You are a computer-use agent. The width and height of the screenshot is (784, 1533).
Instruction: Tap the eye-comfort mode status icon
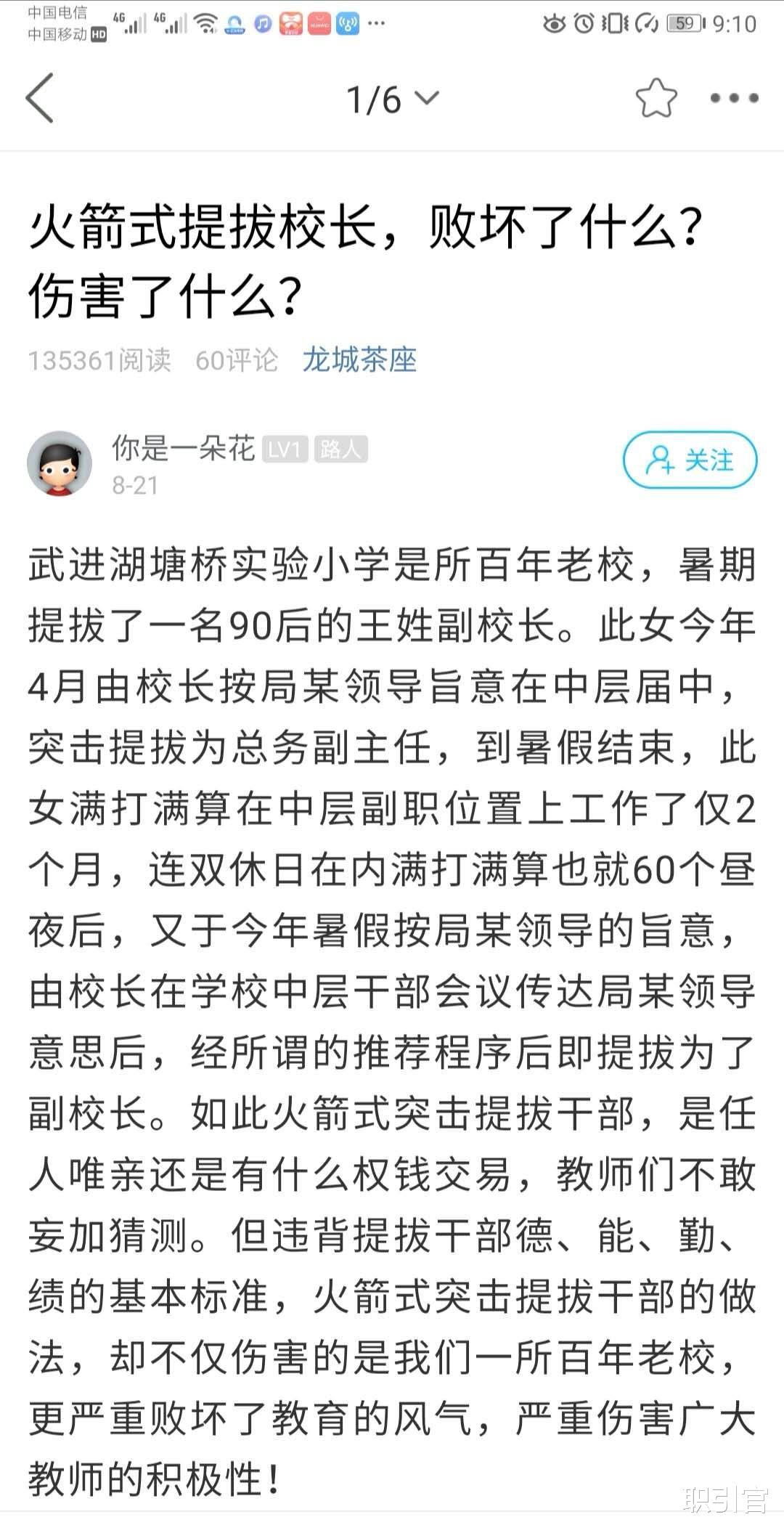[555, 23]
